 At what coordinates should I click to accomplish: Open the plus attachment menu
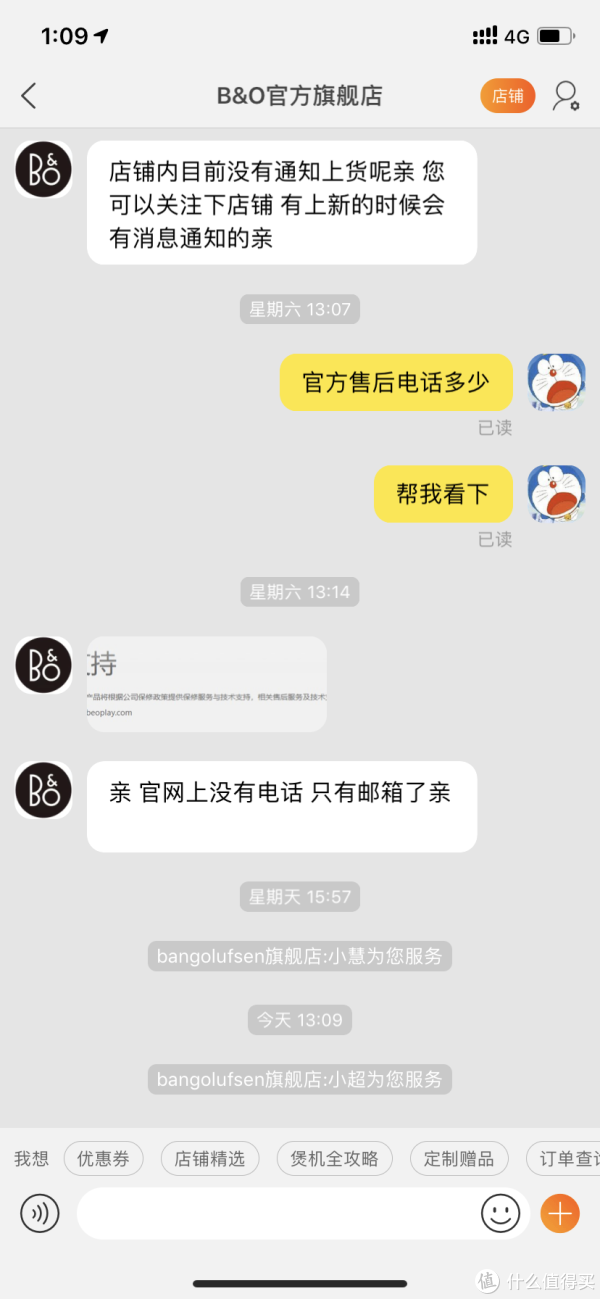tap(560, 1214)
